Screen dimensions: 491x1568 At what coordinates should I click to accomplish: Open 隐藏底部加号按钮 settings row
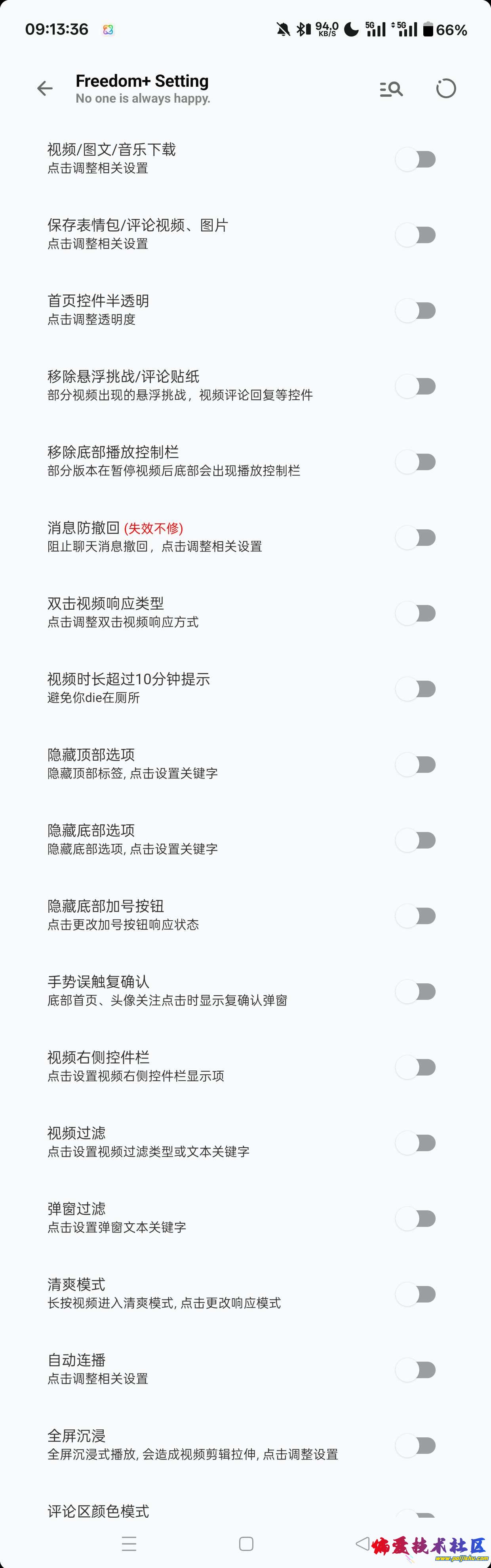123,914
